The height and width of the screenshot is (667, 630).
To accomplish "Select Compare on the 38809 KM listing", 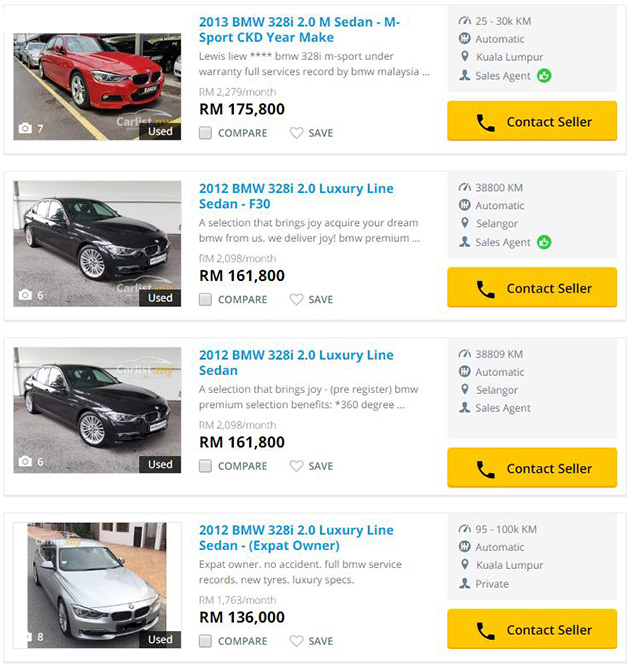I will coord(205,466).
